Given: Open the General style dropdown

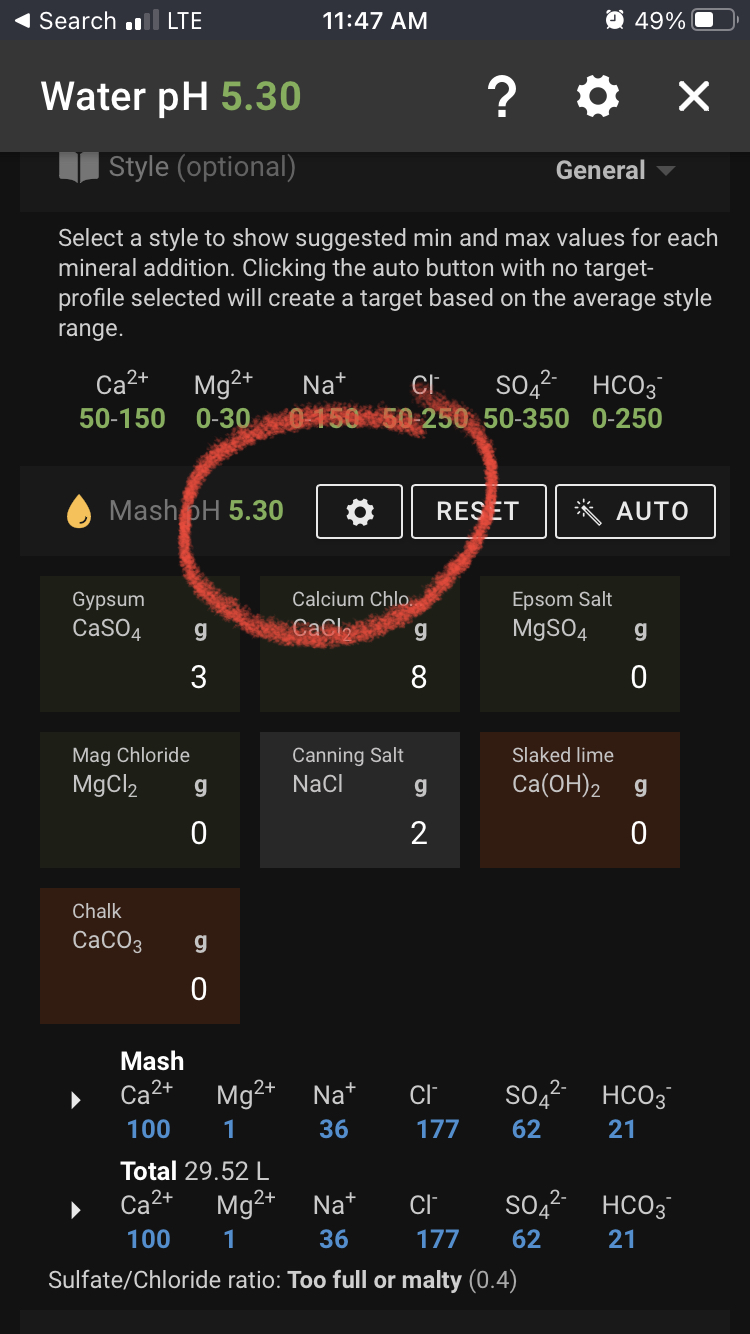Looking at the screenshot, I should click(616, 170).
